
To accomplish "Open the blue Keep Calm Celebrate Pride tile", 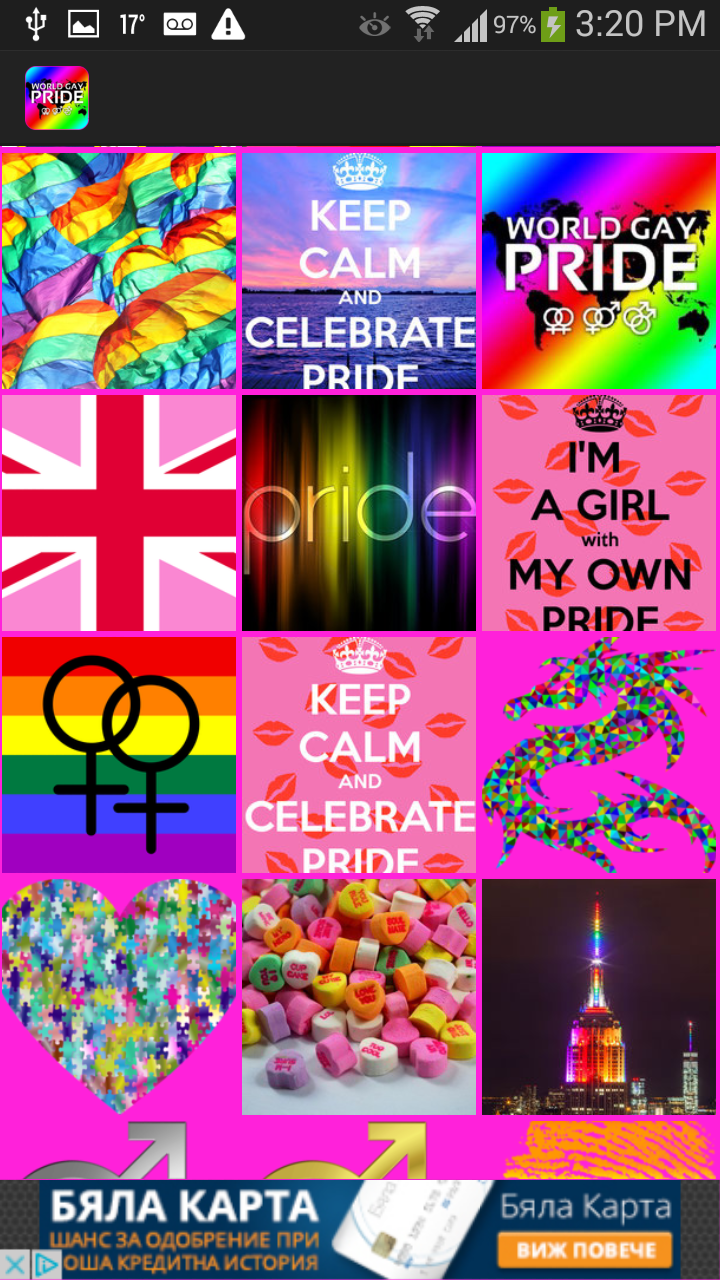I will 359,271.
